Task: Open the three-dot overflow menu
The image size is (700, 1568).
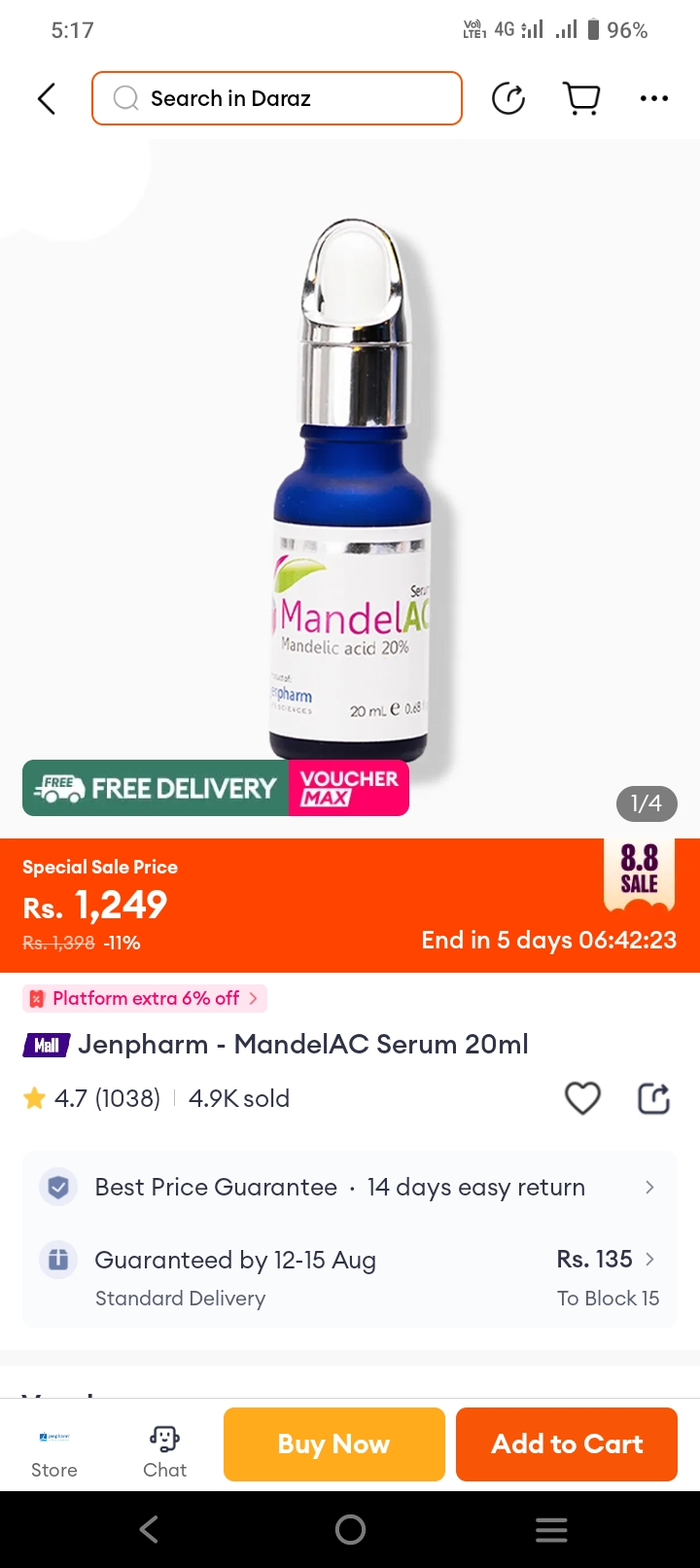Action: point(654,98)
